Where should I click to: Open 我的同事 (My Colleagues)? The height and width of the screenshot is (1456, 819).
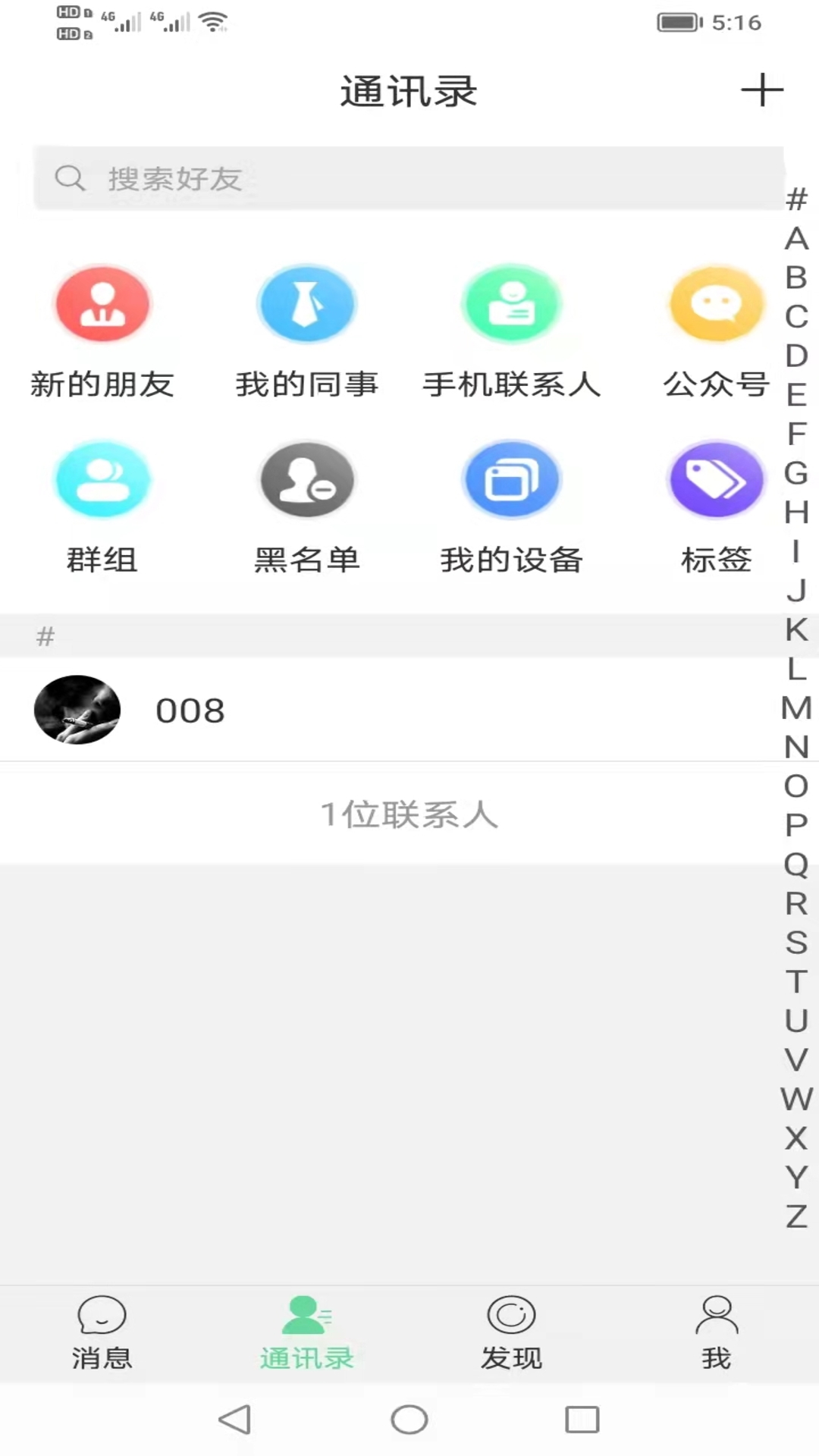point(307,334)
